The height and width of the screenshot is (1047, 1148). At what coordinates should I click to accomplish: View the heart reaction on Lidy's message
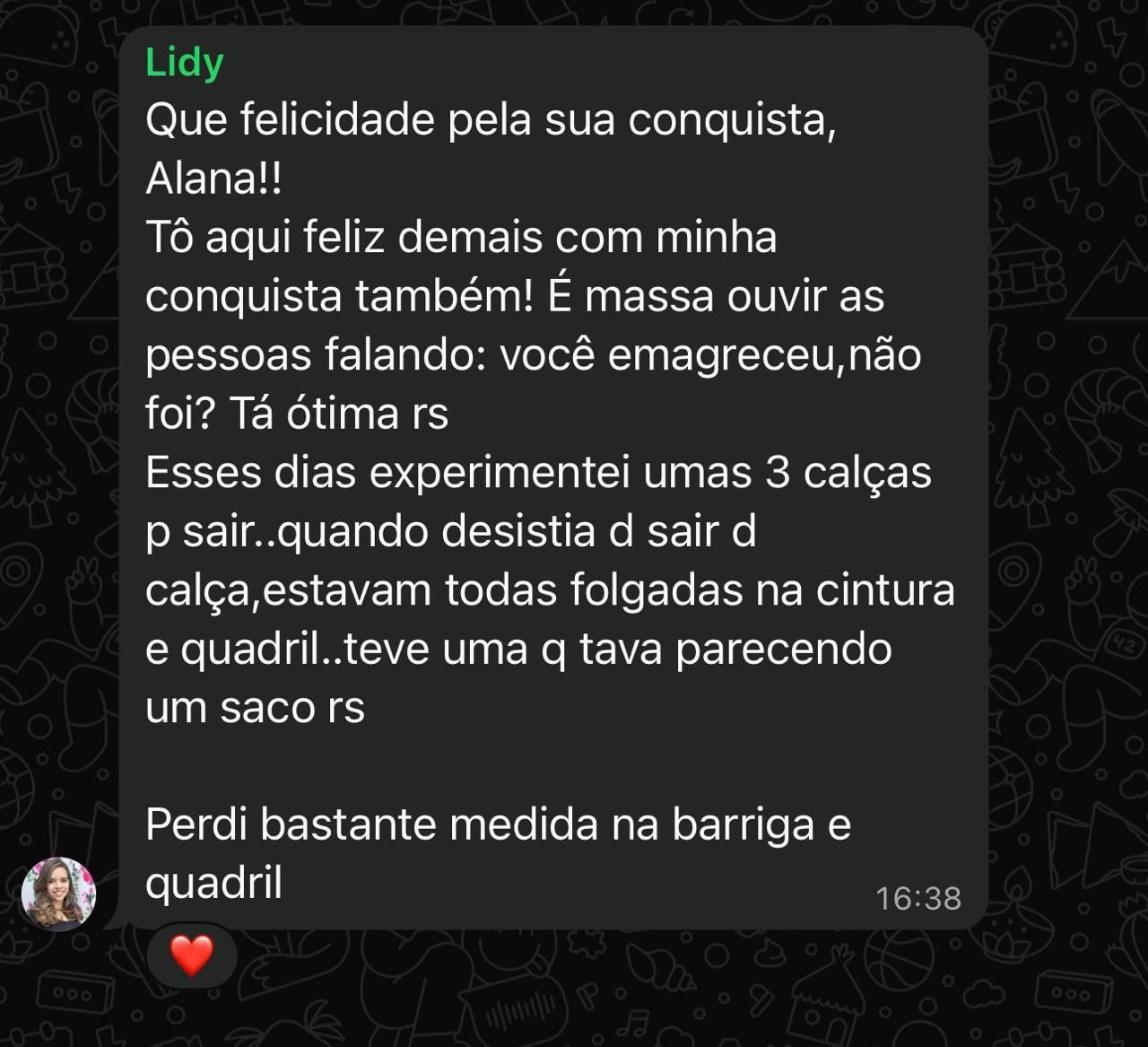click(x=192, y=955)
